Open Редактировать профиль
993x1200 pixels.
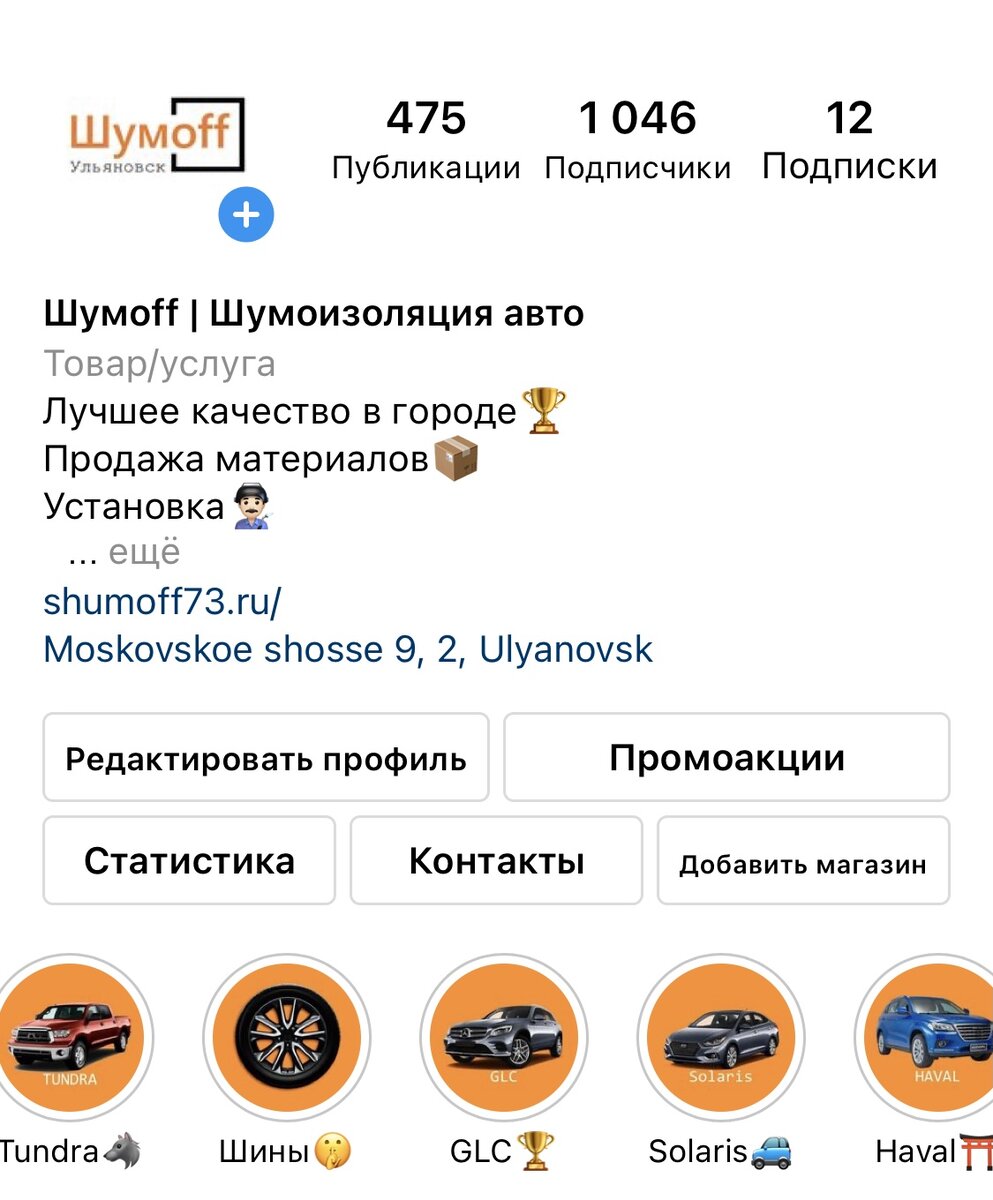pyautogui.click(x=265, y=758)
